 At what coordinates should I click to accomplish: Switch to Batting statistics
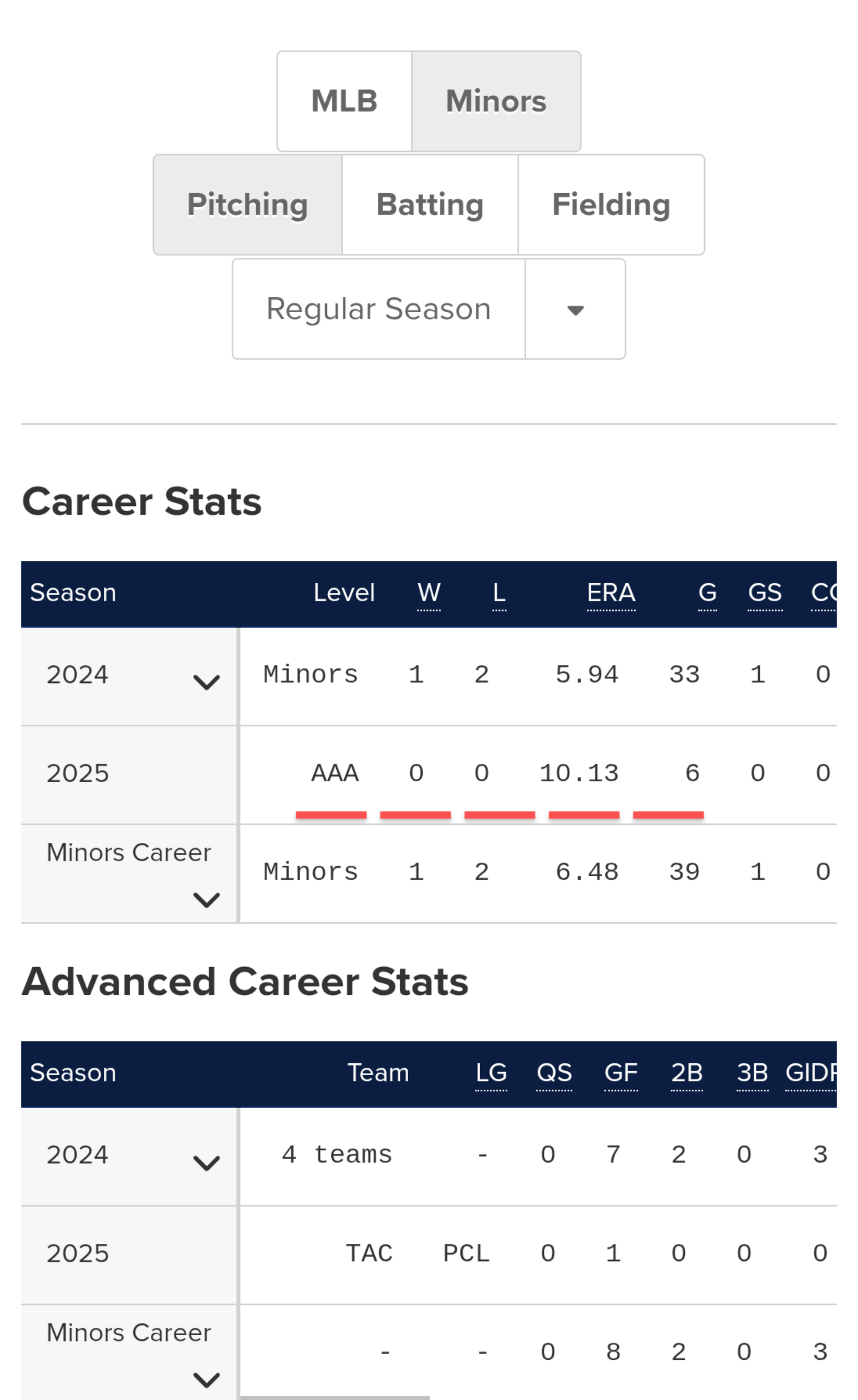[x=430, y=205]
